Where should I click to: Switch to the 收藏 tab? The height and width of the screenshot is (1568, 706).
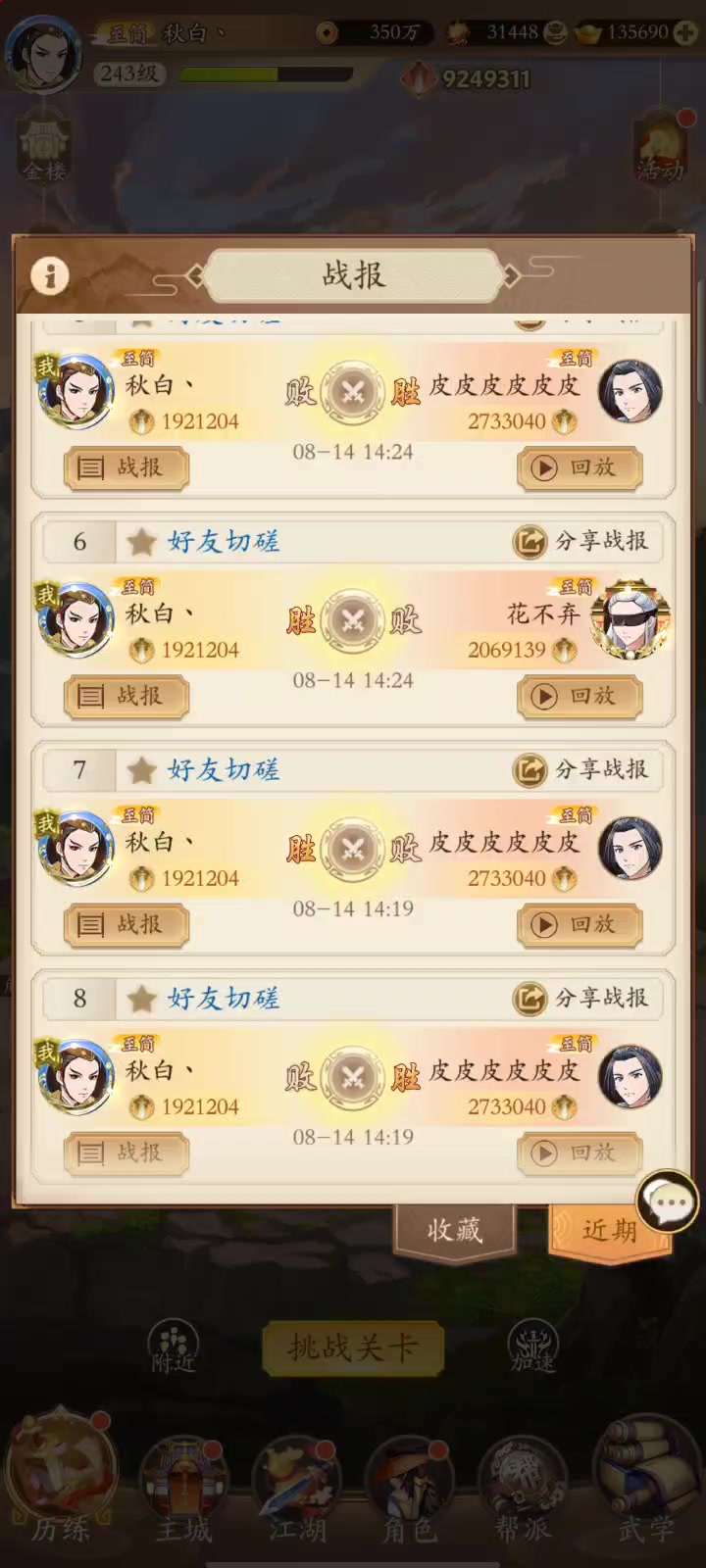tap(454, 1229)
